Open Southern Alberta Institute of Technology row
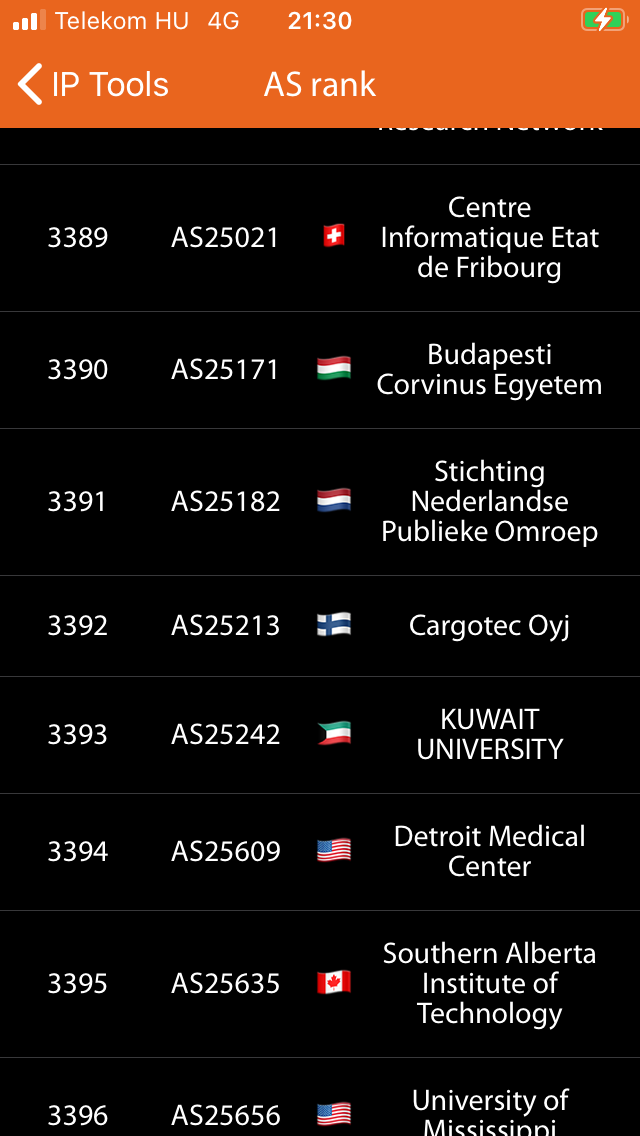Image resolution: width=640 pixels, height=1136 pixels. [320, 984]
